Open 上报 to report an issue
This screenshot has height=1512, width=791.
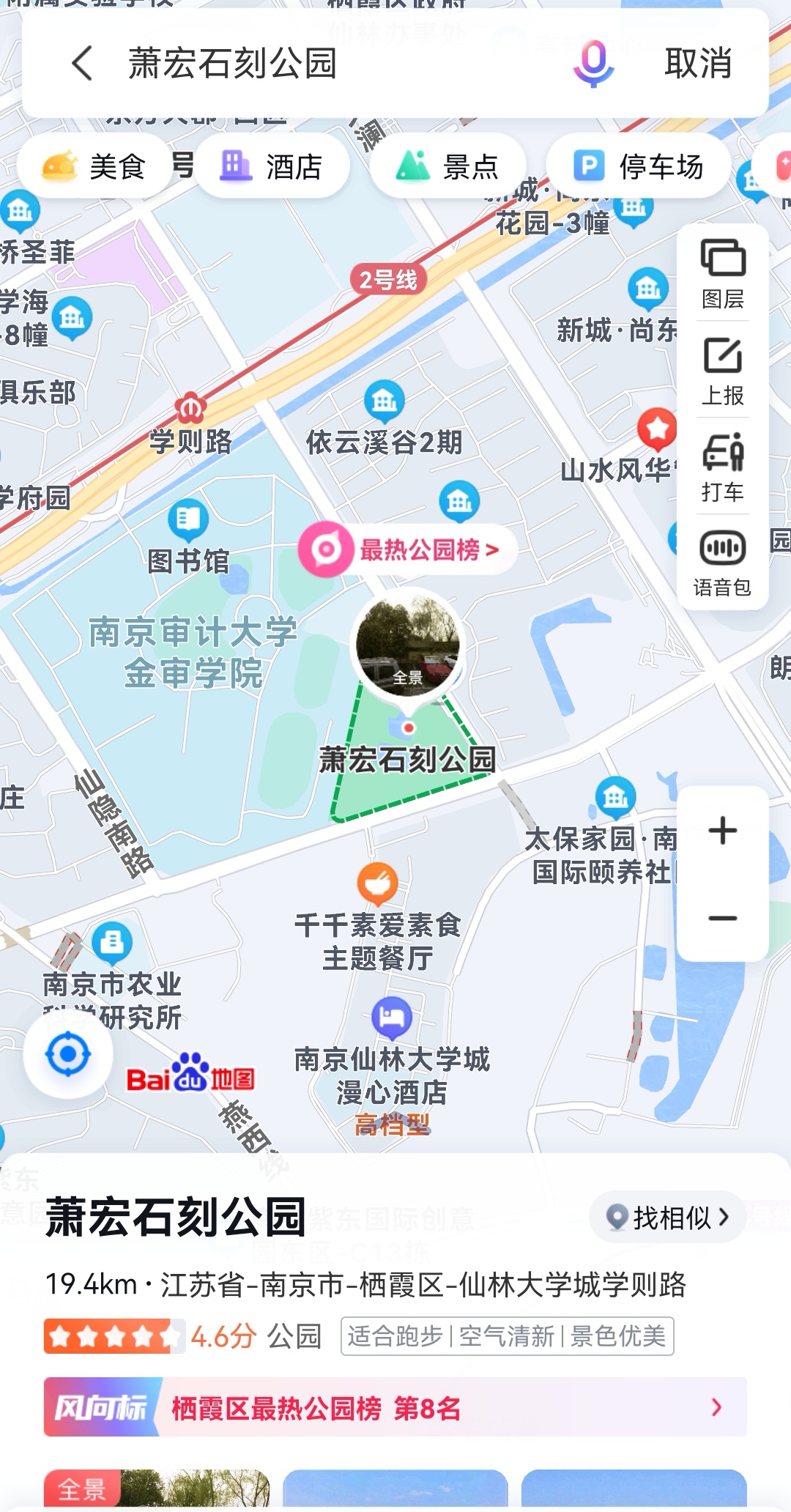click(723, 371)
